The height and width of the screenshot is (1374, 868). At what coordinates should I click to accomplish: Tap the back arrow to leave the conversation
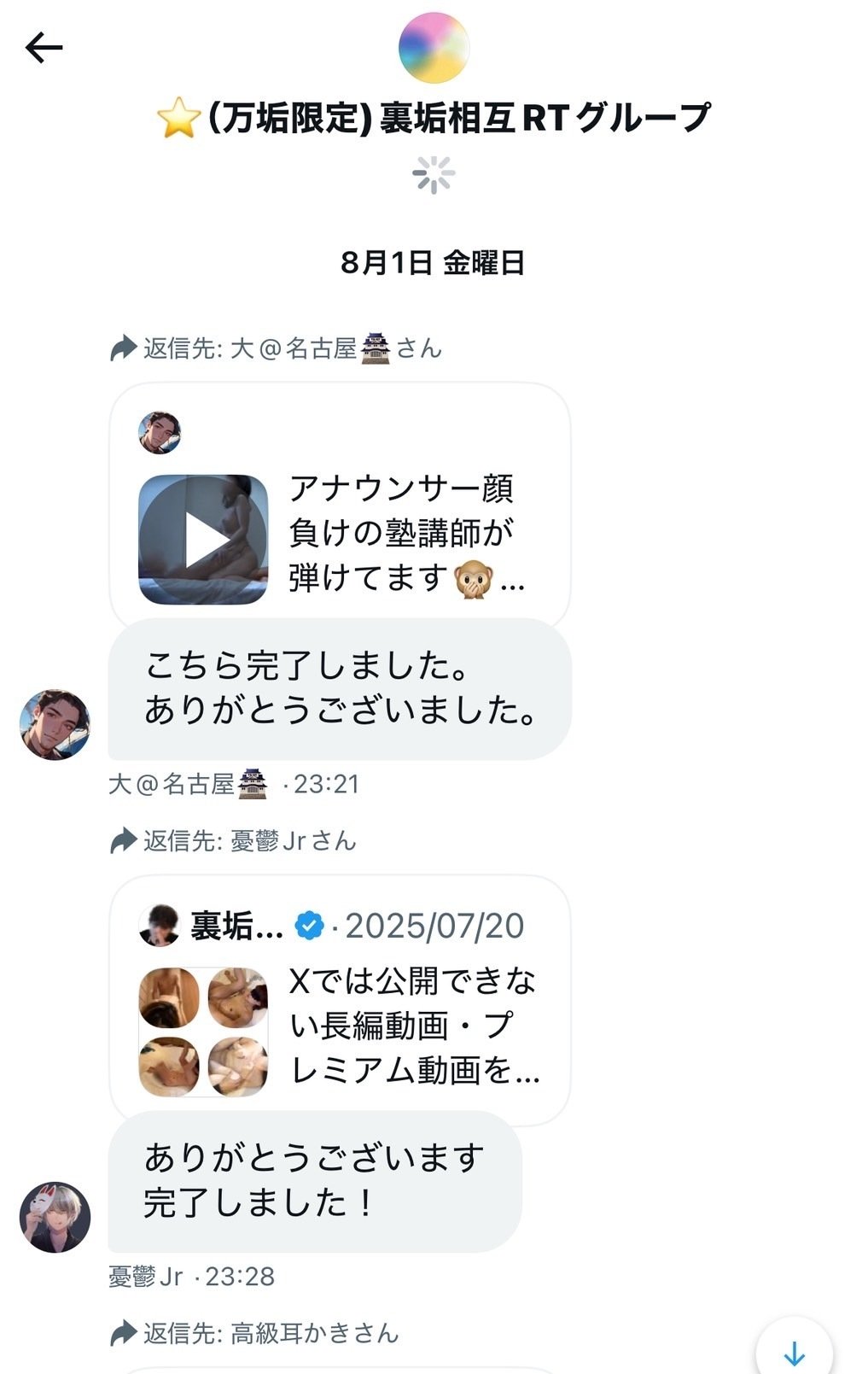pyautogui.click(x=44, y=48)
